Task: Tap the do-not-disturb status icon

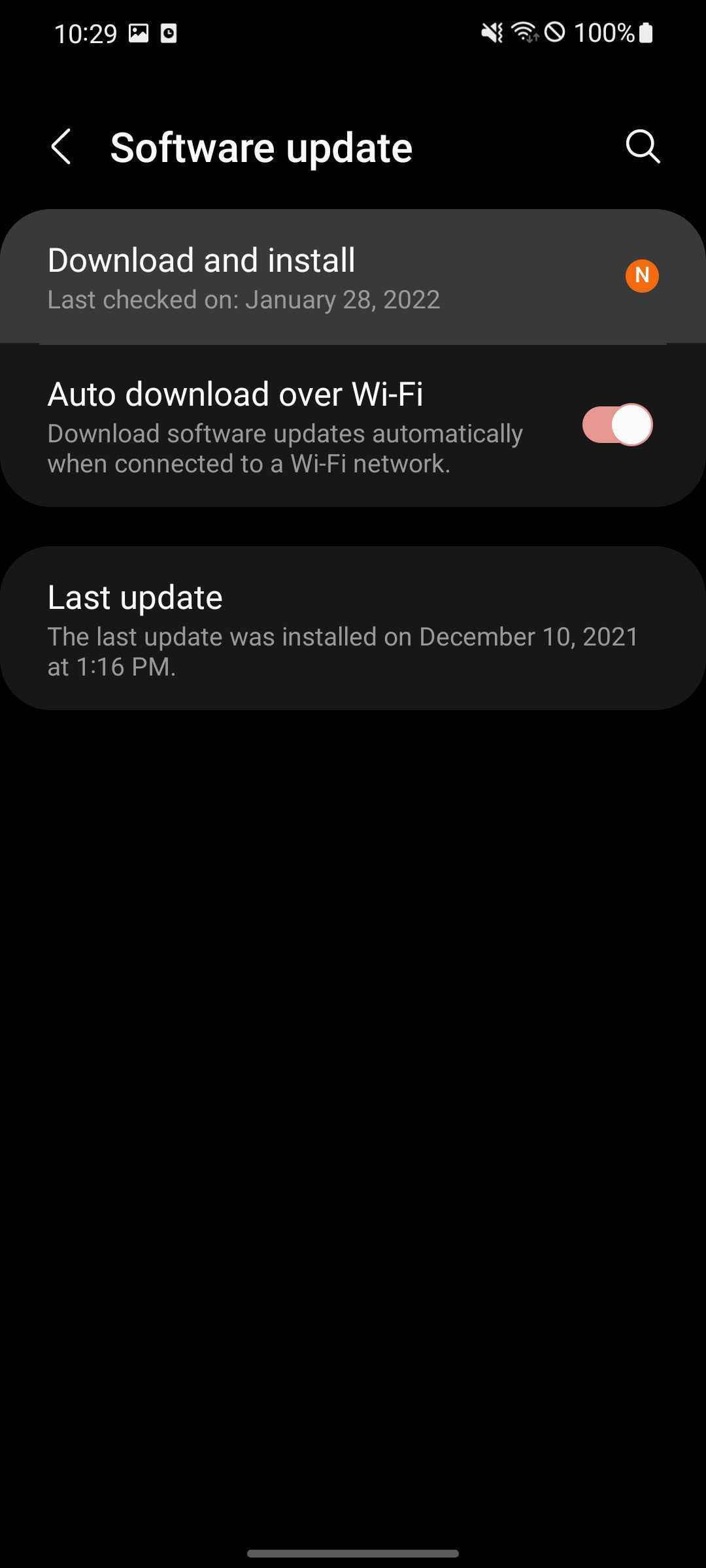Action: pyautogui.click(x=555, y=33)
